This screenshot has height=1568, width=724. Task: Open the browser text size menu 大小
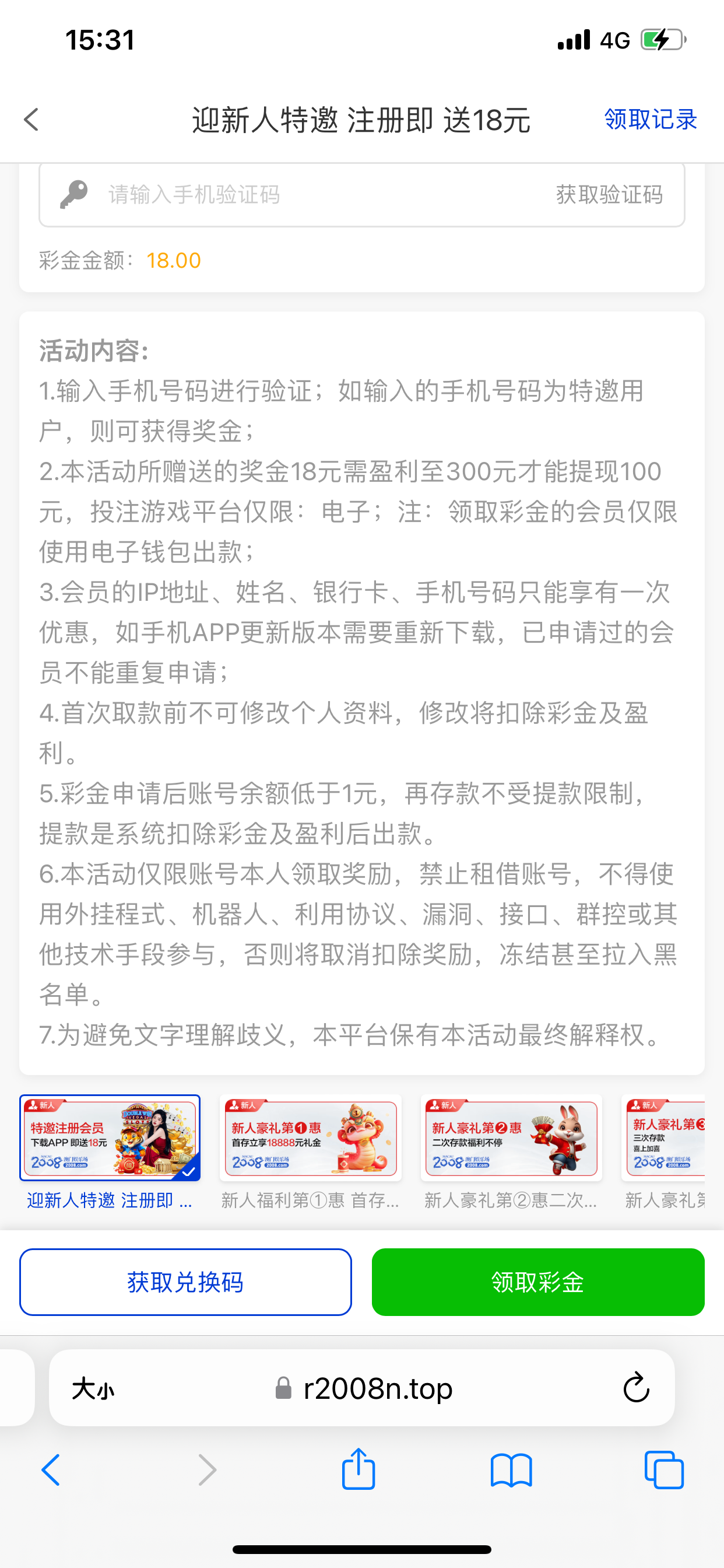pyautogui.click(x=93, y=1389)
